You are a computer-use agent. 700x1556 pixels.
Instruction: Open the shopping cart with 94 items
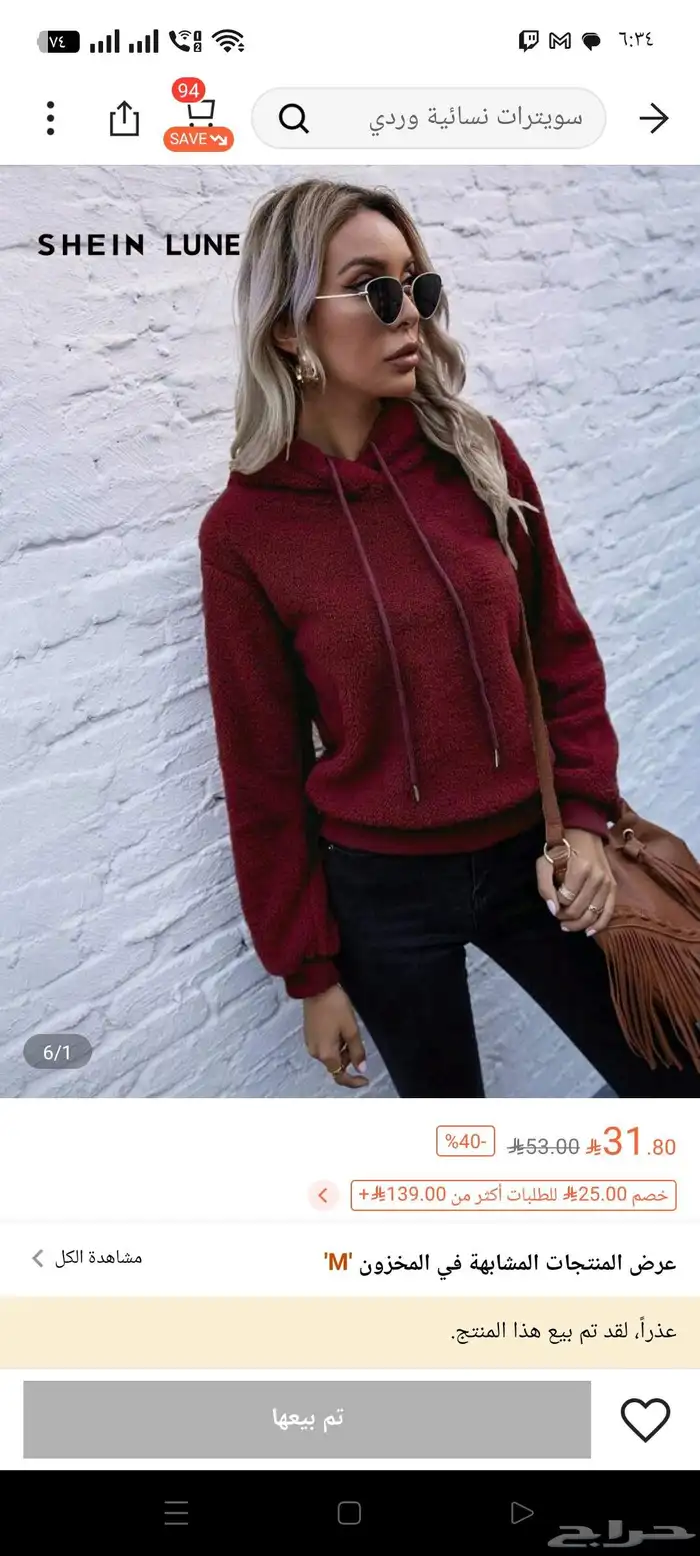tap(198, 116)
